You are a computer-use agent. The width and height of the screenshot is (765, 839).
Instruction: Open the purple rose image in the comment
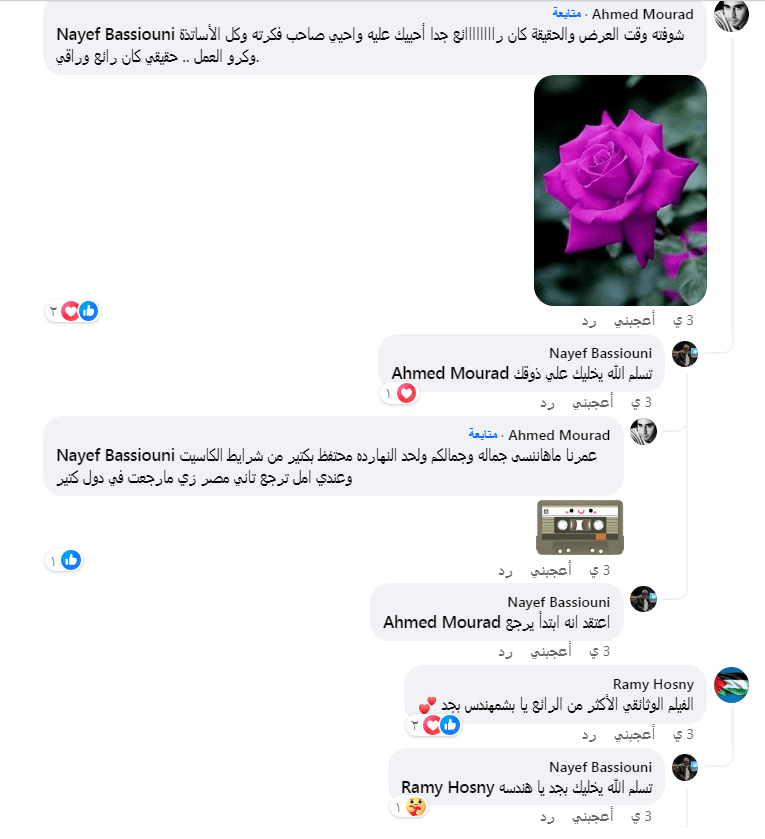[x=620, y=190]
